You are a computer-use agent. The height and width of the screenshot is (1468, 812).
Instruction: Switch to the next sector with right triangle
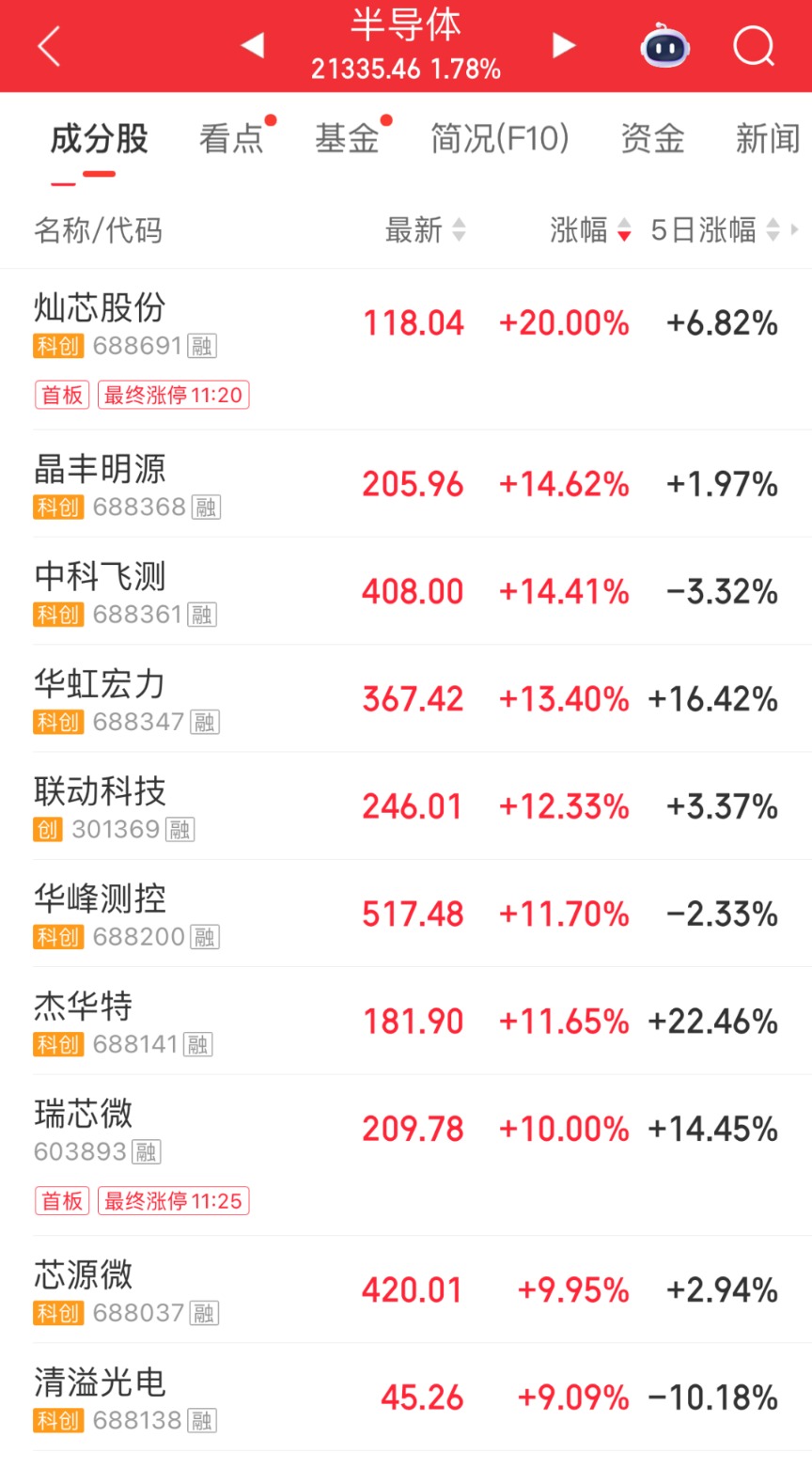point(563,45)
